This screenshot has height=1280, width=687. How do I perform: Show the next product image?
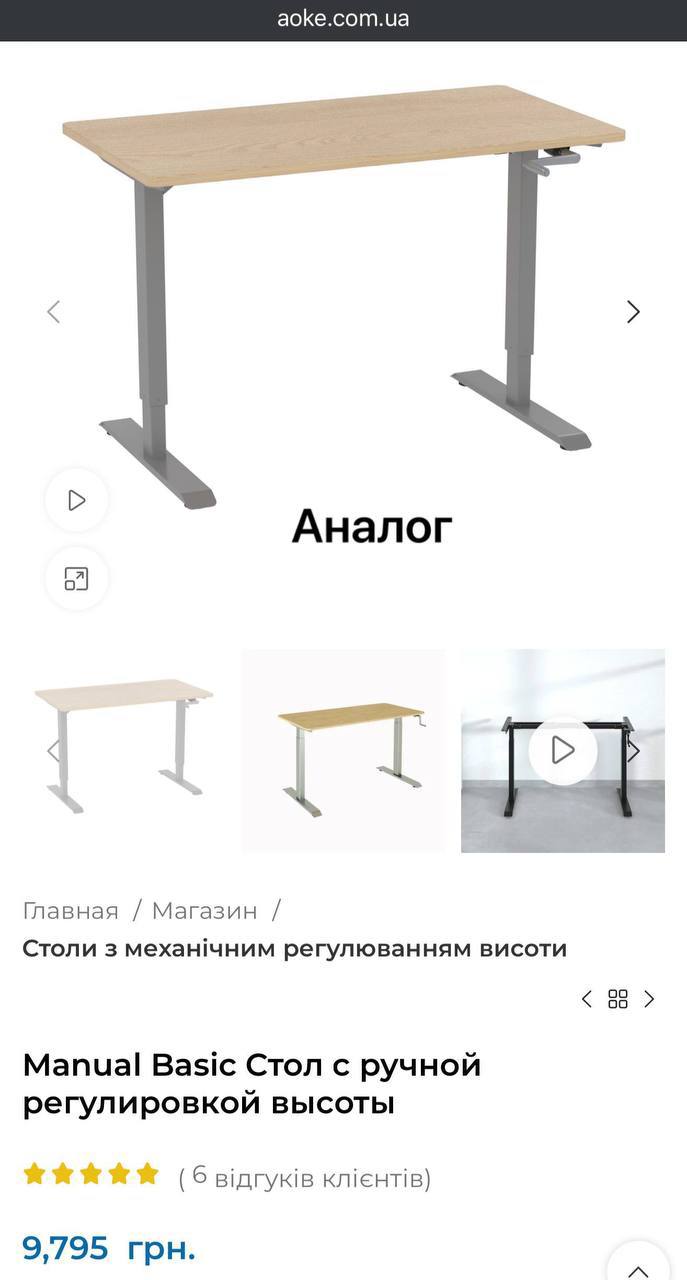[x=632, y=312]
